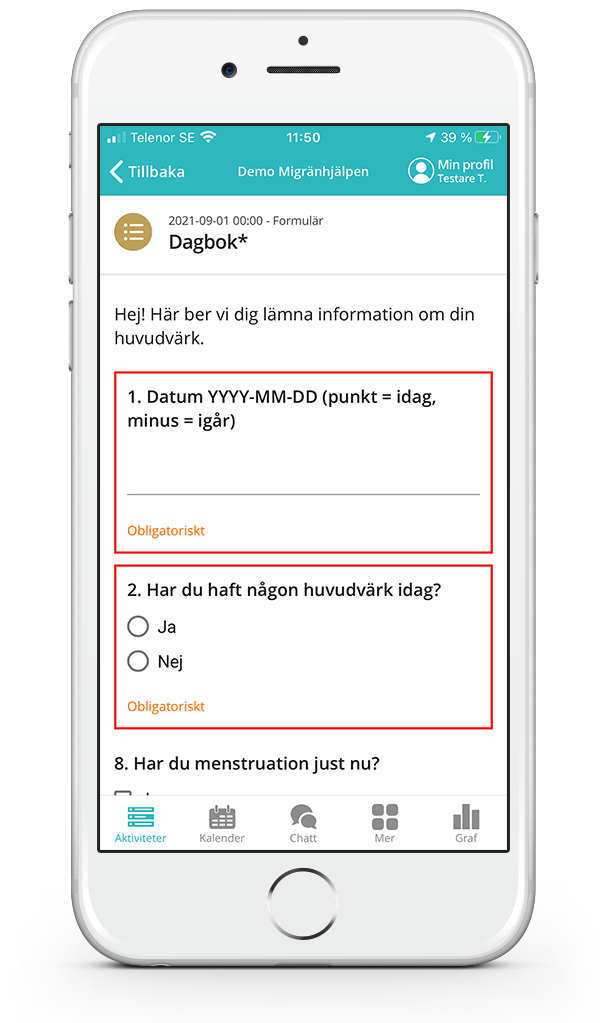
Task: Select Nej for the huvudvärk question
Action: click(x=139, y=661)
